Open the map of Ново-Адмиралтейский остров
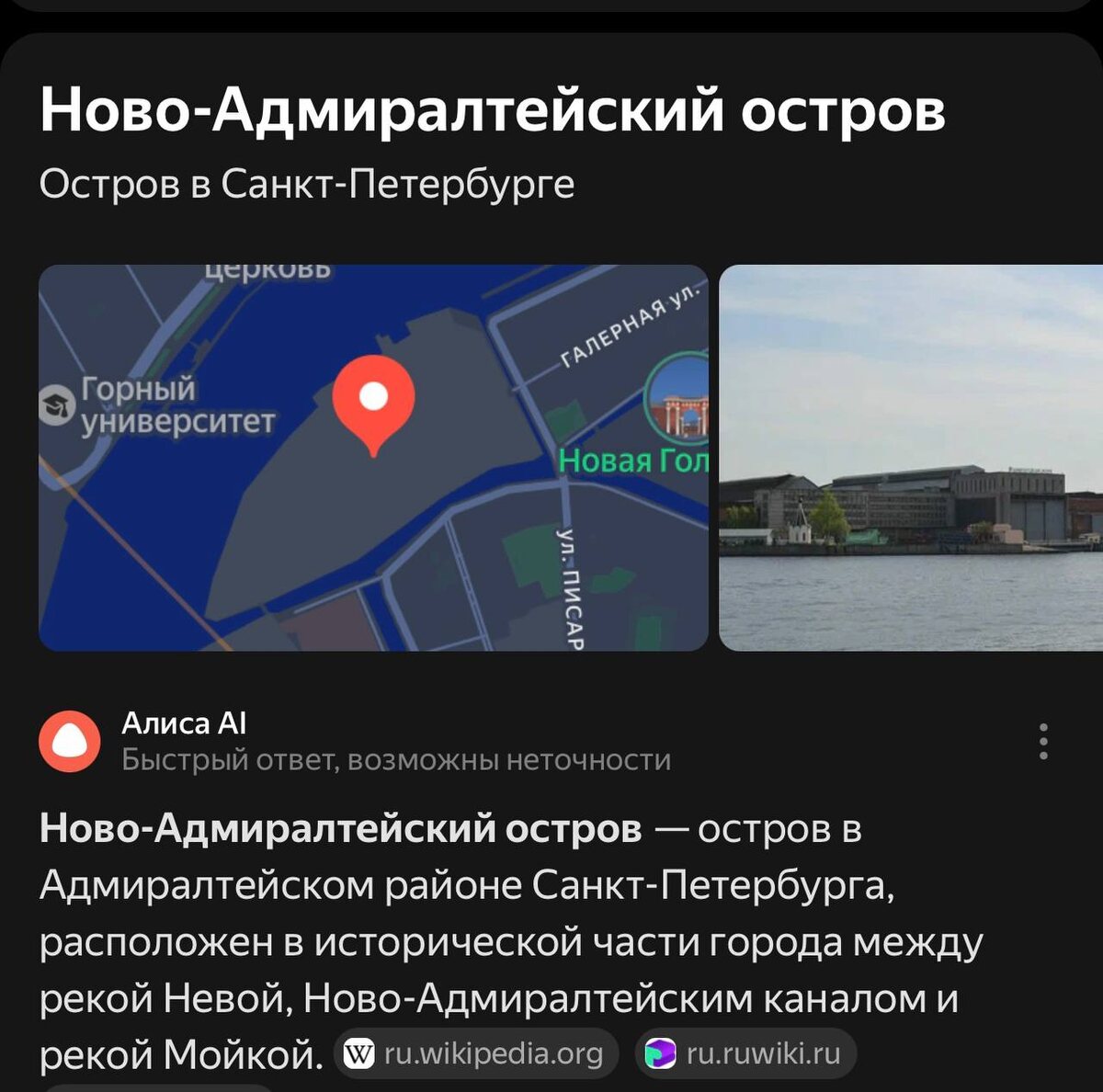 click(373, 458)
